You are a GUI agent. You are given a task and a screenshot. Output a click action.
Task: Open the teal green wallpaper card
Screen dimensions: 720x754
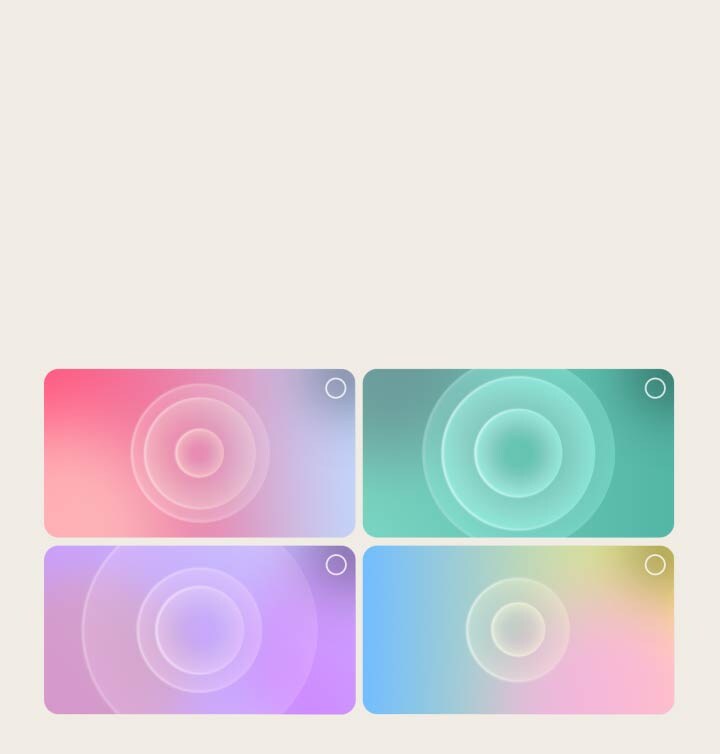pyautogui.click(x=518, y=453)
